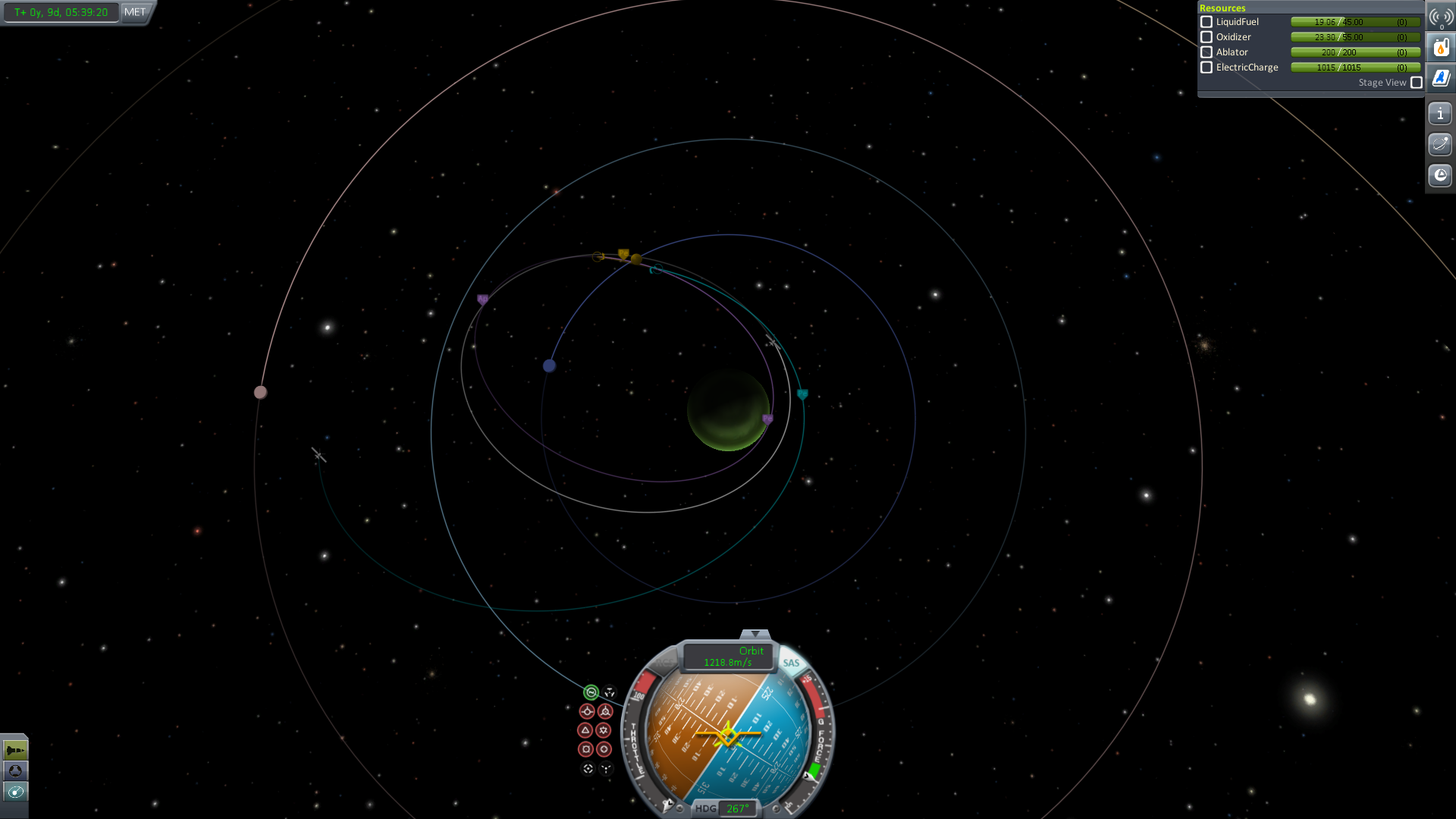Toggle SAS on the navball

tap(791, 663)
